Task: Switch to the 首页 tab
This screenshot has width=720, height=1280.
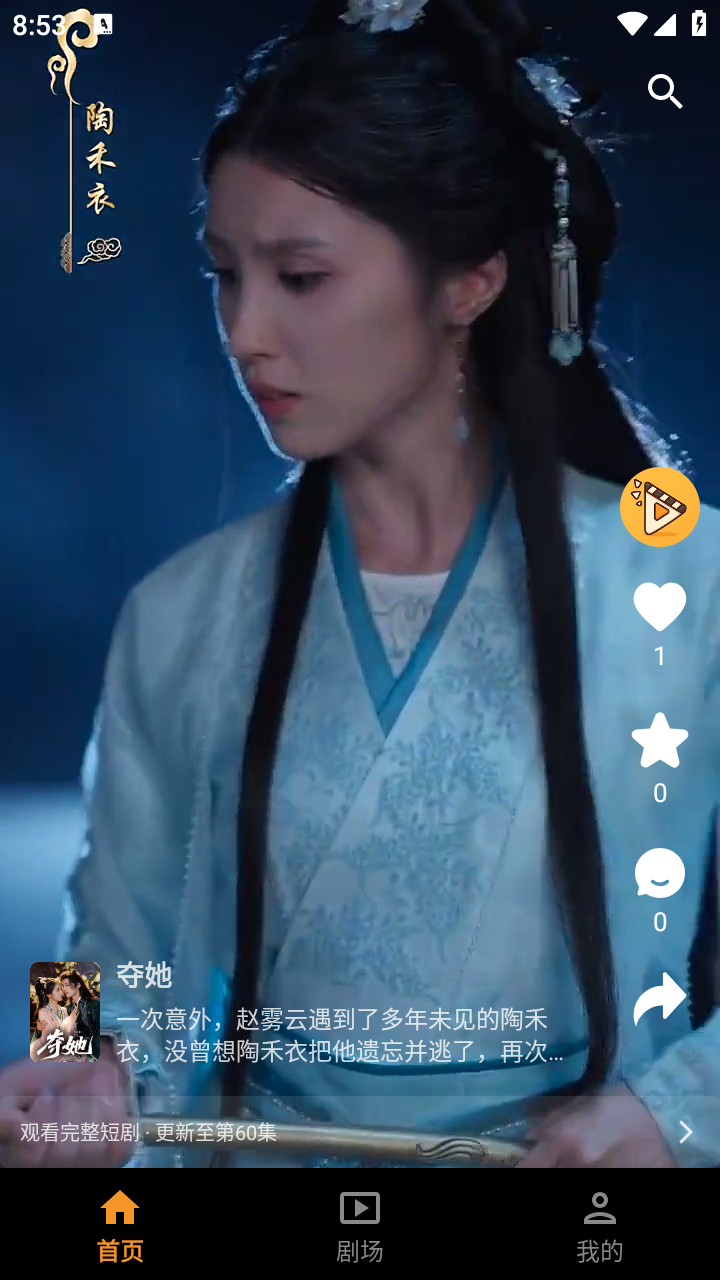Action: [x=120, y=1225]
